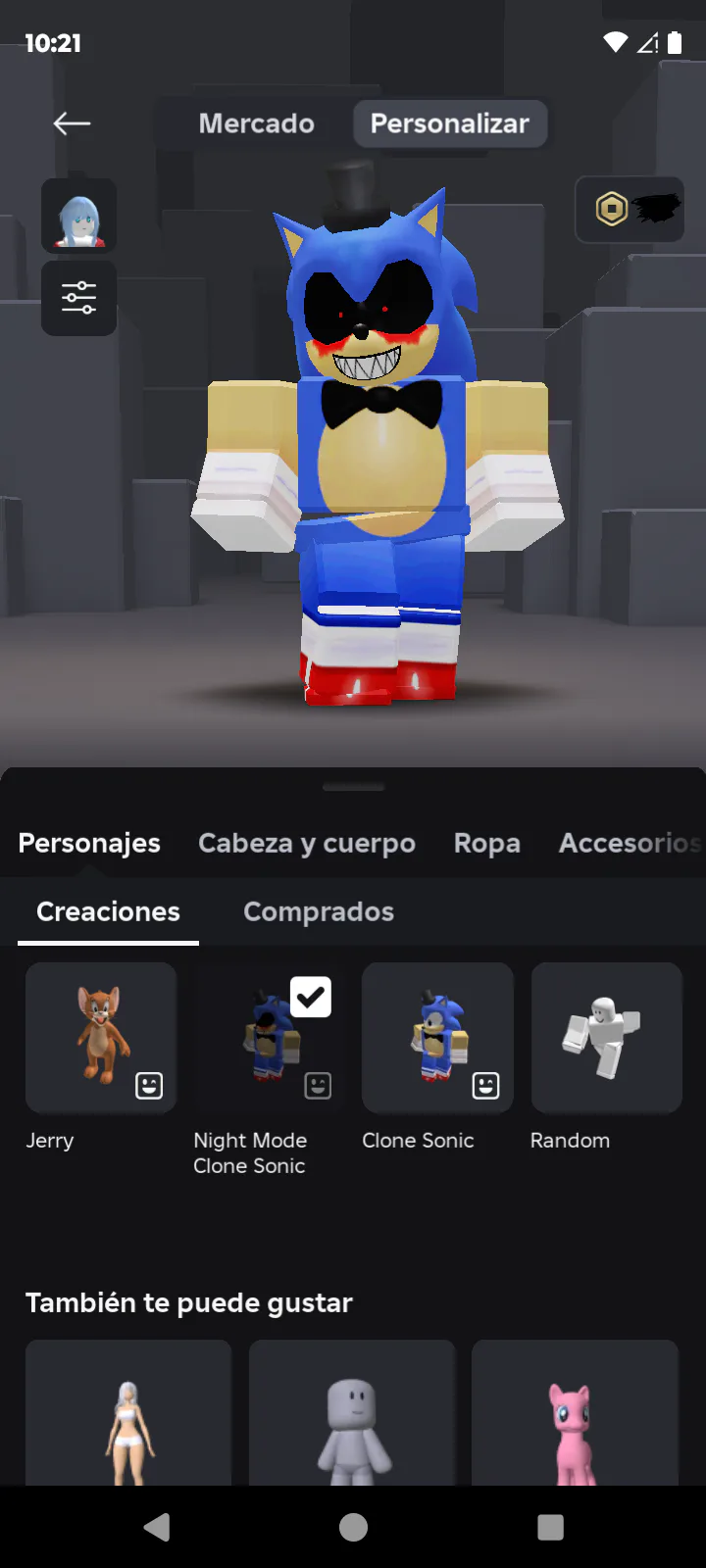Viewport: 706px width, 1568px height.
Task: Select the Personalizar tab
Action: [x=450, y=123]
